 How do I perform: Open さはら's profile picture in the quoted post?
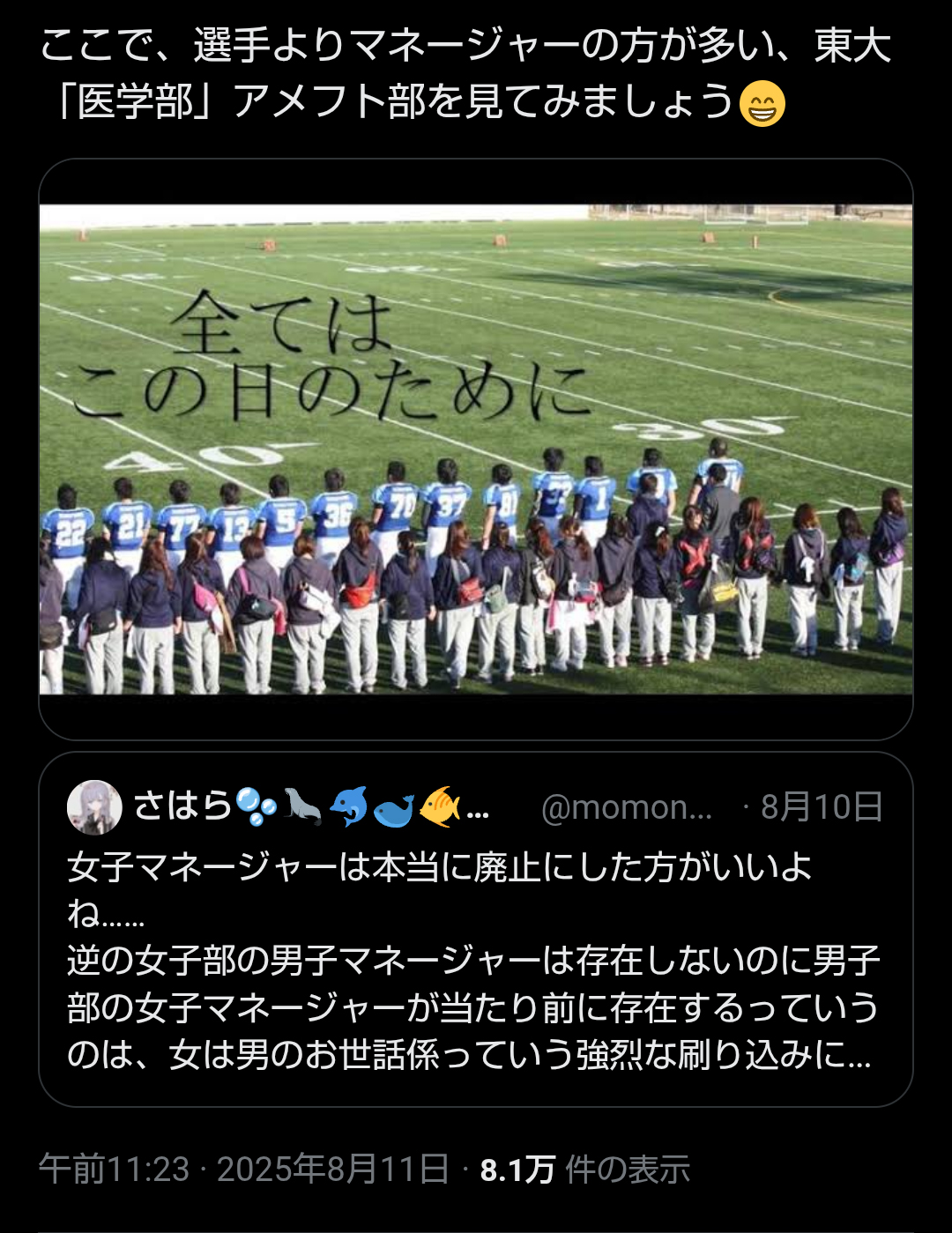click(94, 807)
